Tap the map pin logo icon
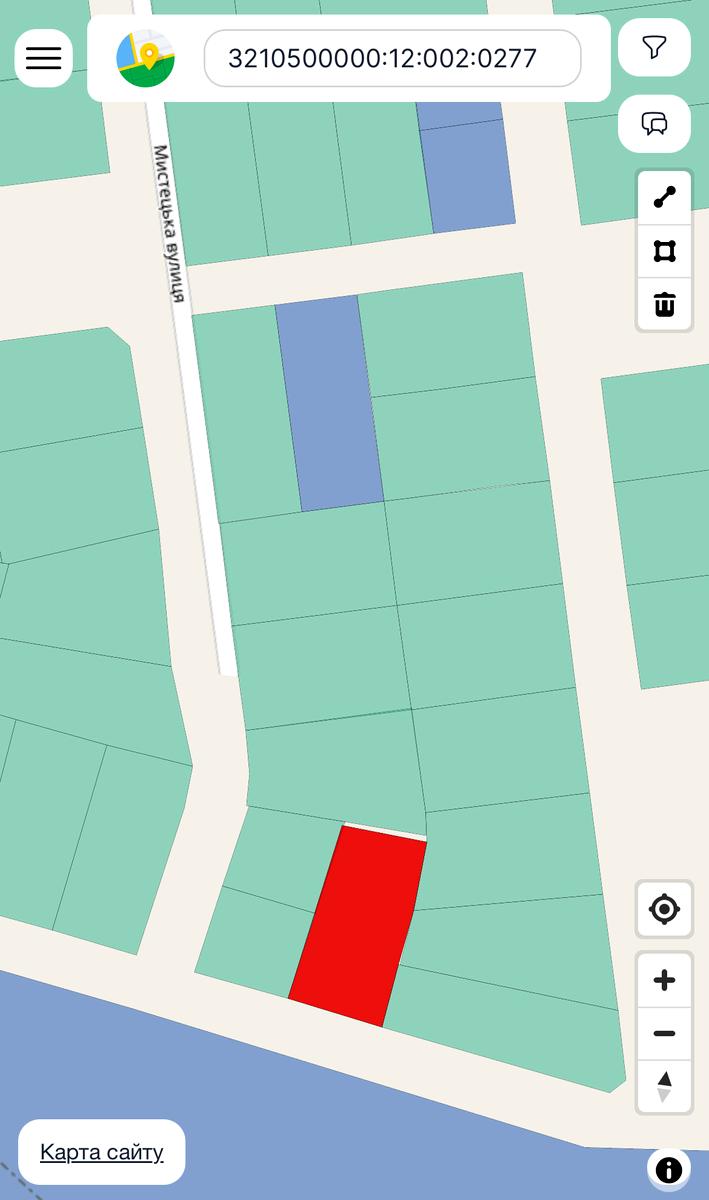This screenshot has width=709, height=1200. pos(146,58)
